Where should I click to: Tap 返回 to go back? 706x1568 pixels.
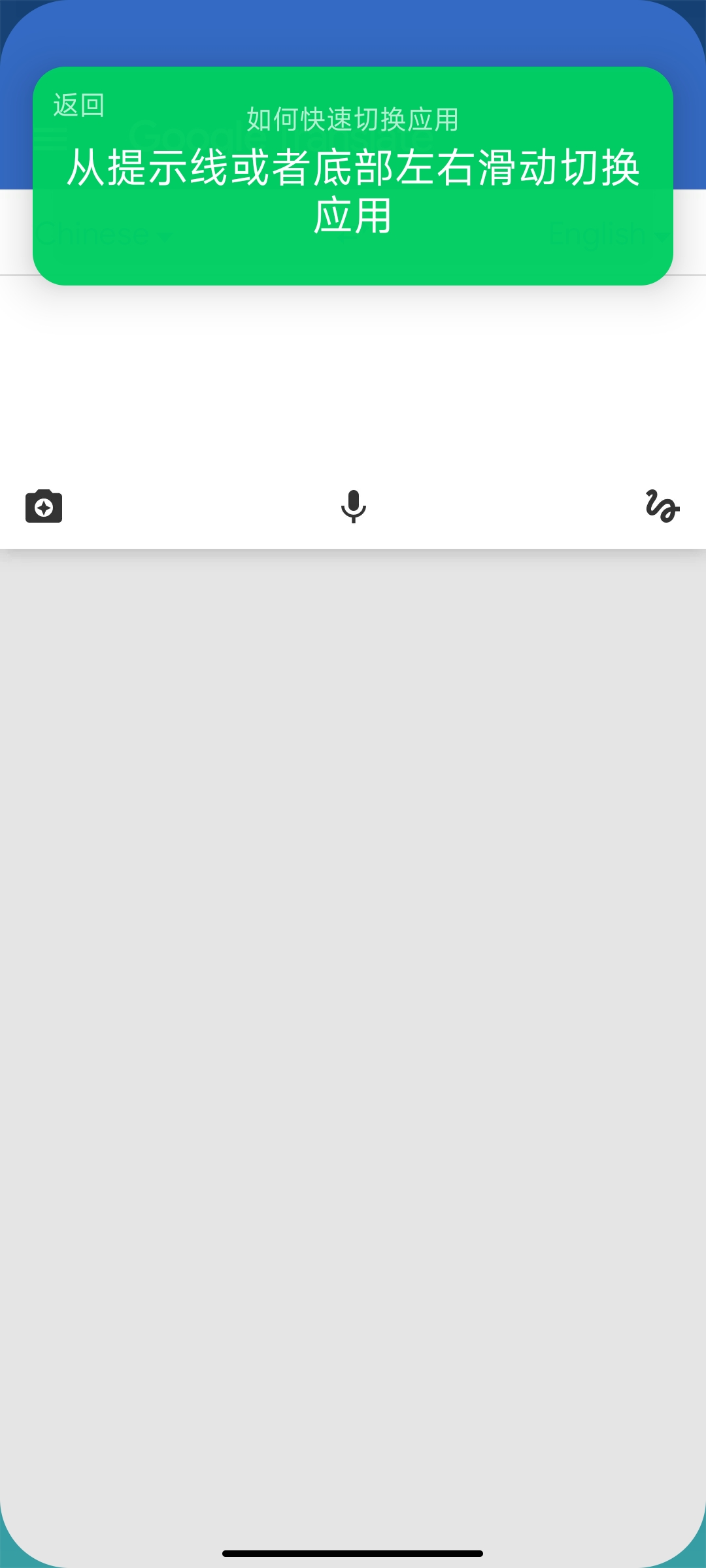coord(79,105)
